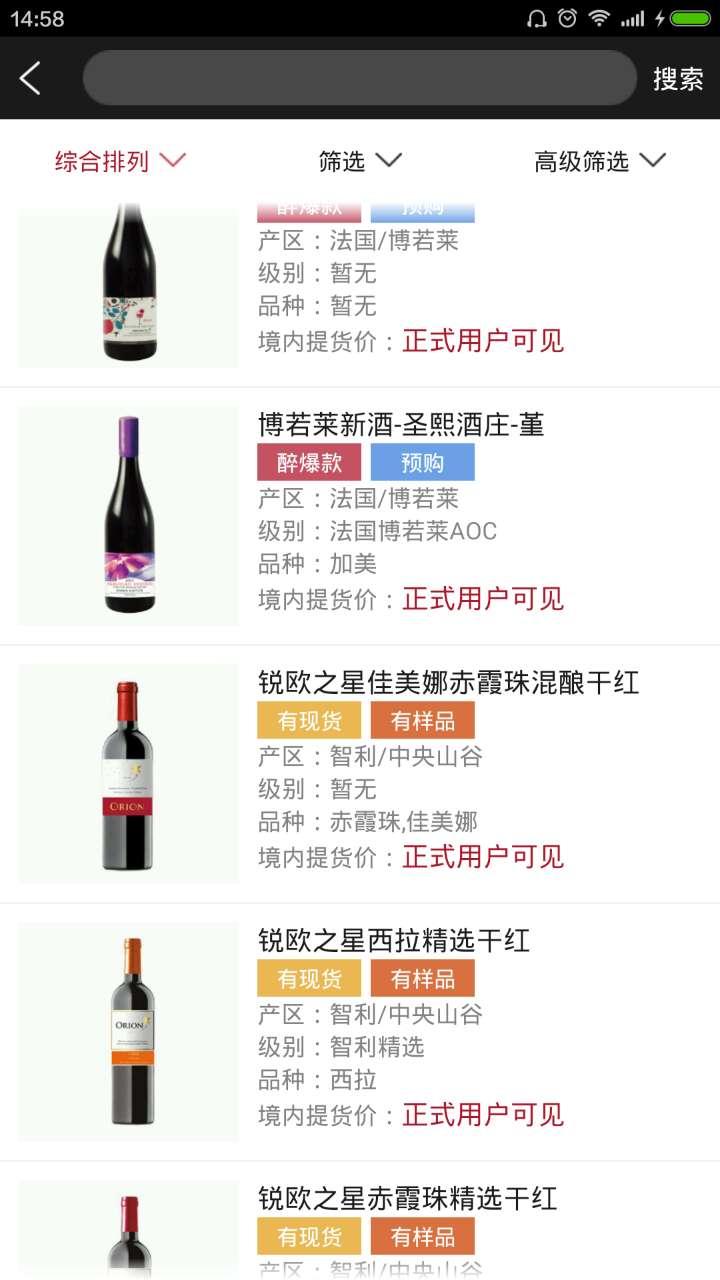The height and width of the screenshot is (1280, 720).
Task: Open the 综合排列 sorting dropdown
Action: click(x=118, y=160)
